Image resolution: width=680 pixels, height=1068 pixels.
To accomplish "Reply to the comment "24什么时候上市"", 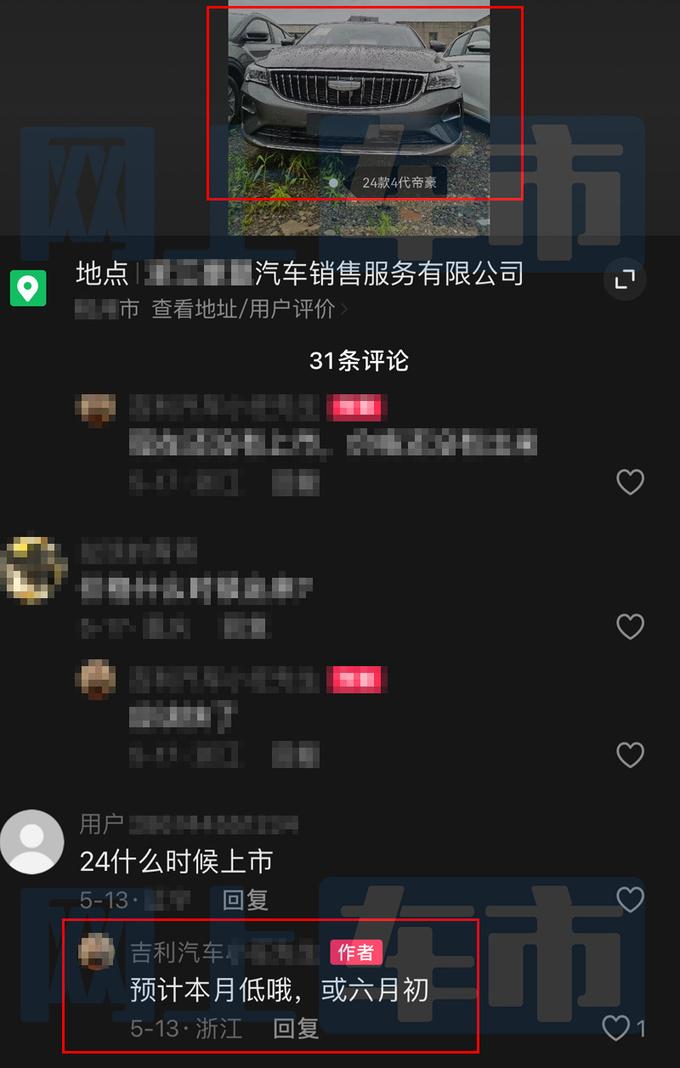I will pos(245,900).
